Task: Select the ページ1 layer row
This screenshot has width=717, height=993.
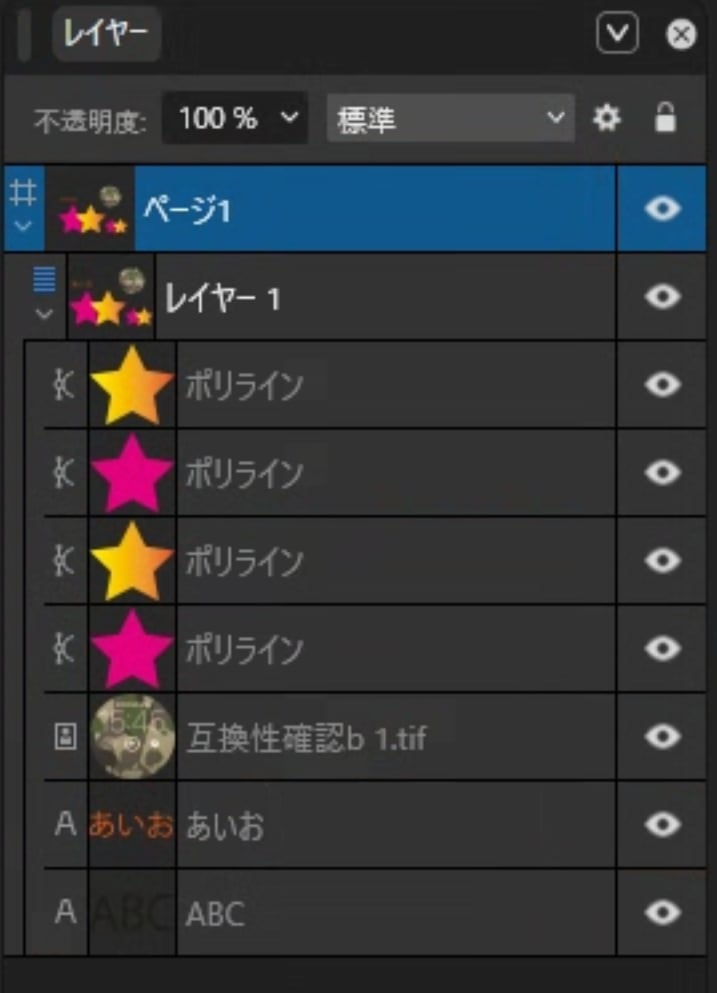Action: 370,209
